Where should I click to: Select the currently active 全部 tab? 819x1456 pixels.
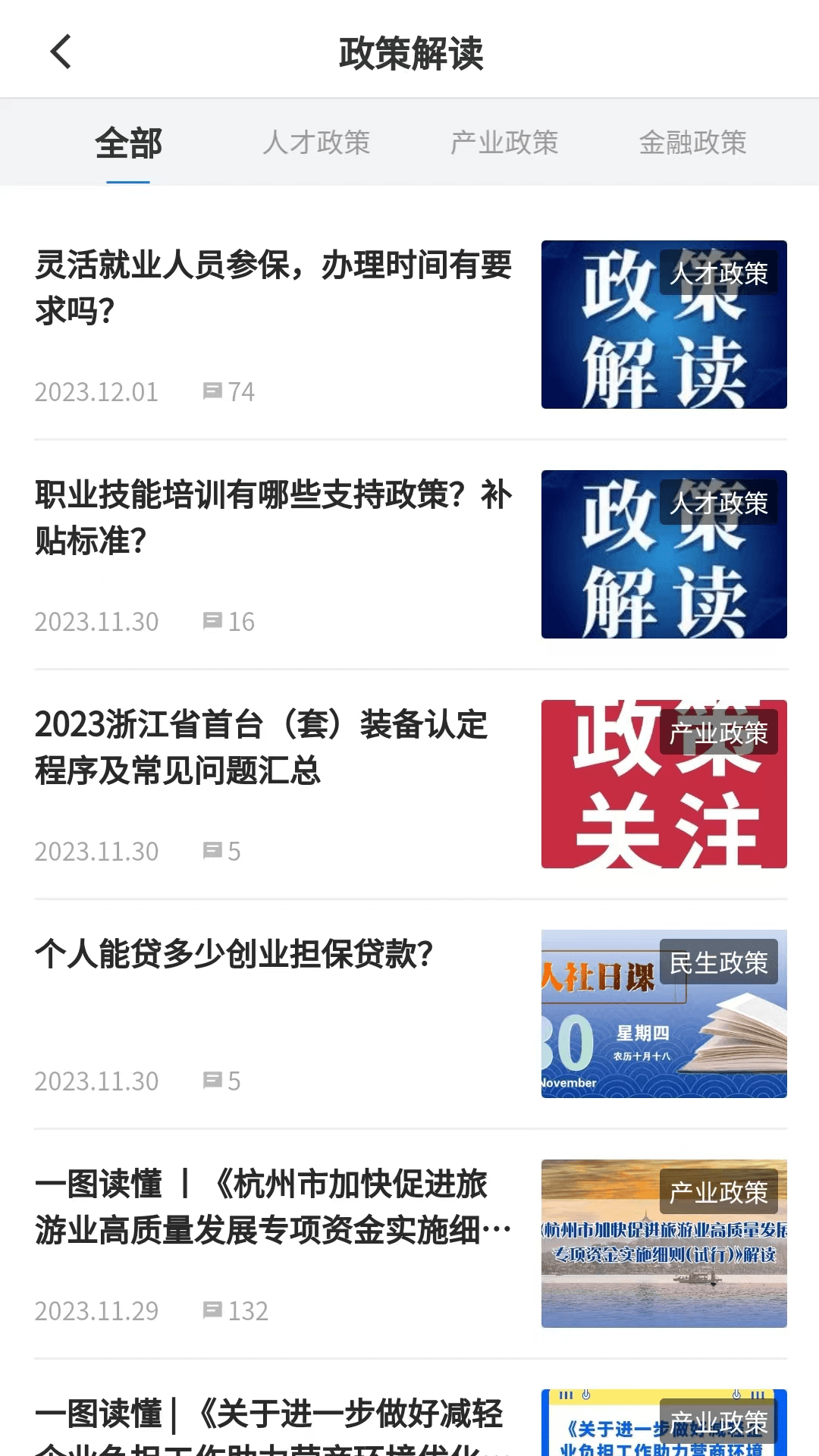point(127,143)
